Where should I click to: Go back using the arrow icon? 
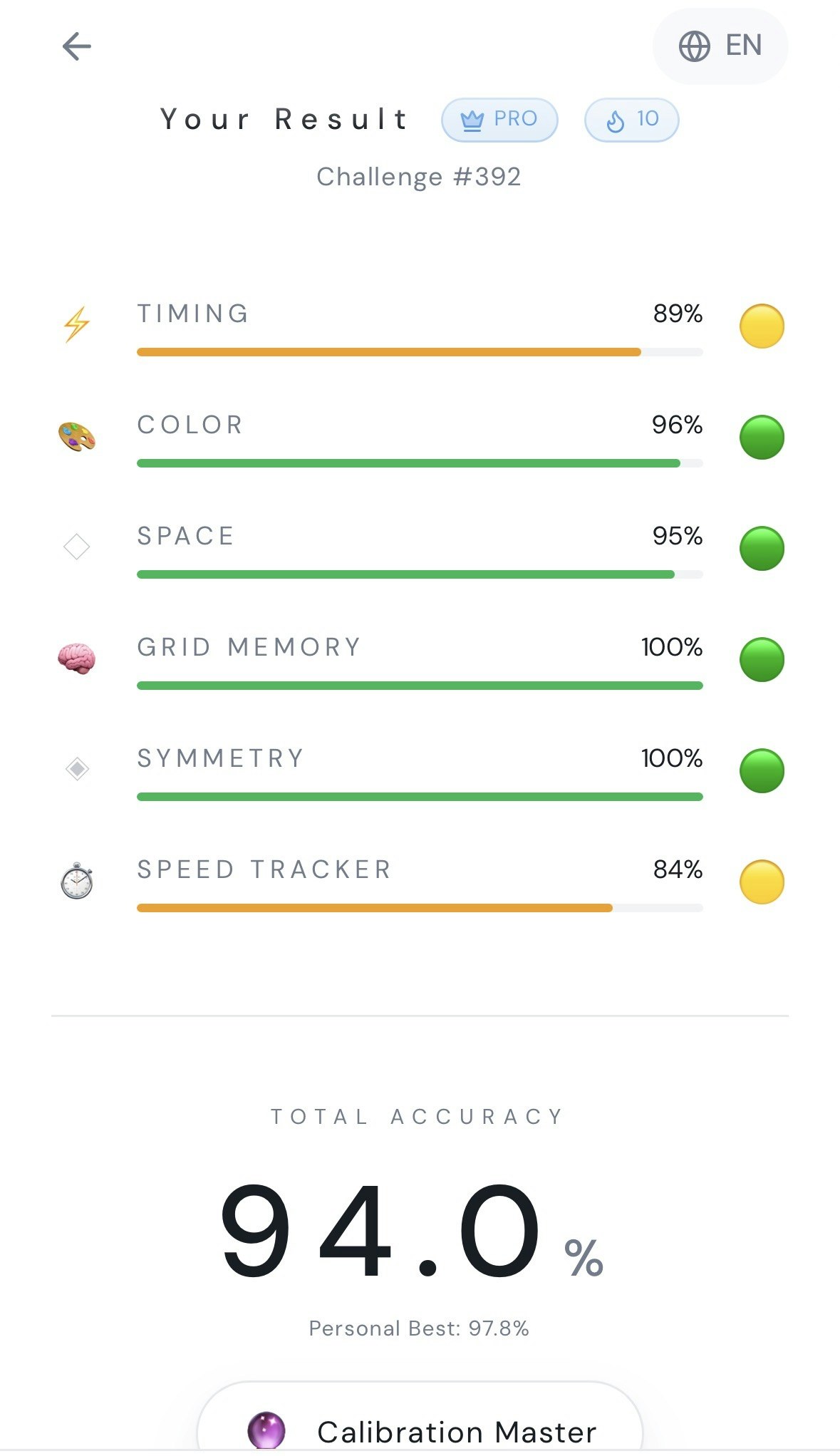coord(76,47)
